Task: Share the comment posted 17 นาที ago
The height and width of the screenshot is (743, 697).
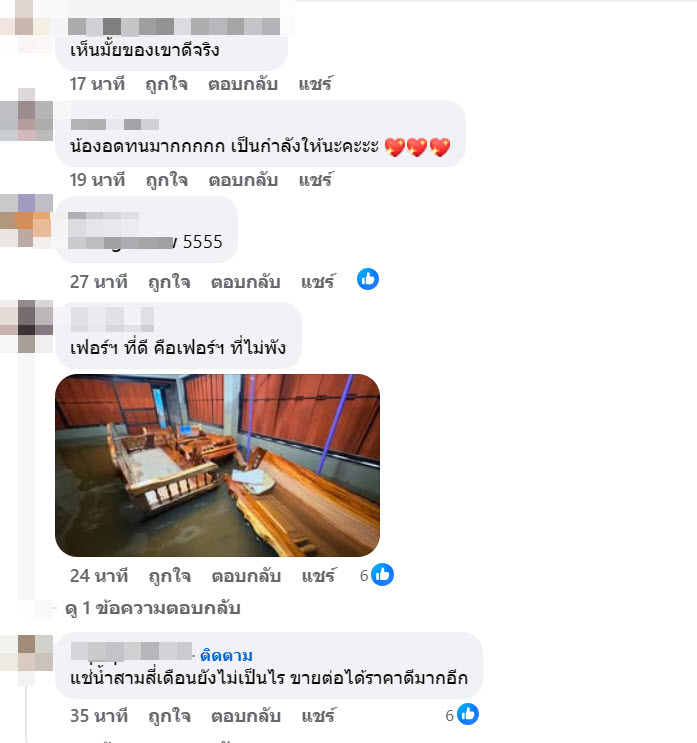Action: pyautogui.click(x=315, y=85)
